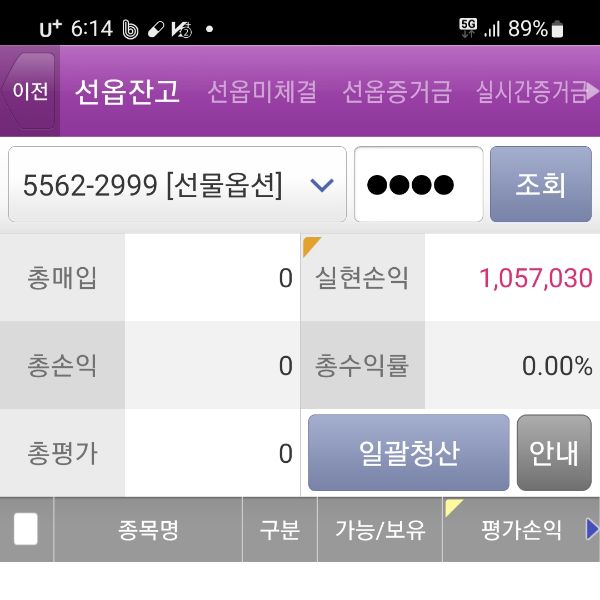Image resolution: width=600 pixels, height=600 pixels.
Task: Switch to the 선옵미체결 tab
Action: 262,92
